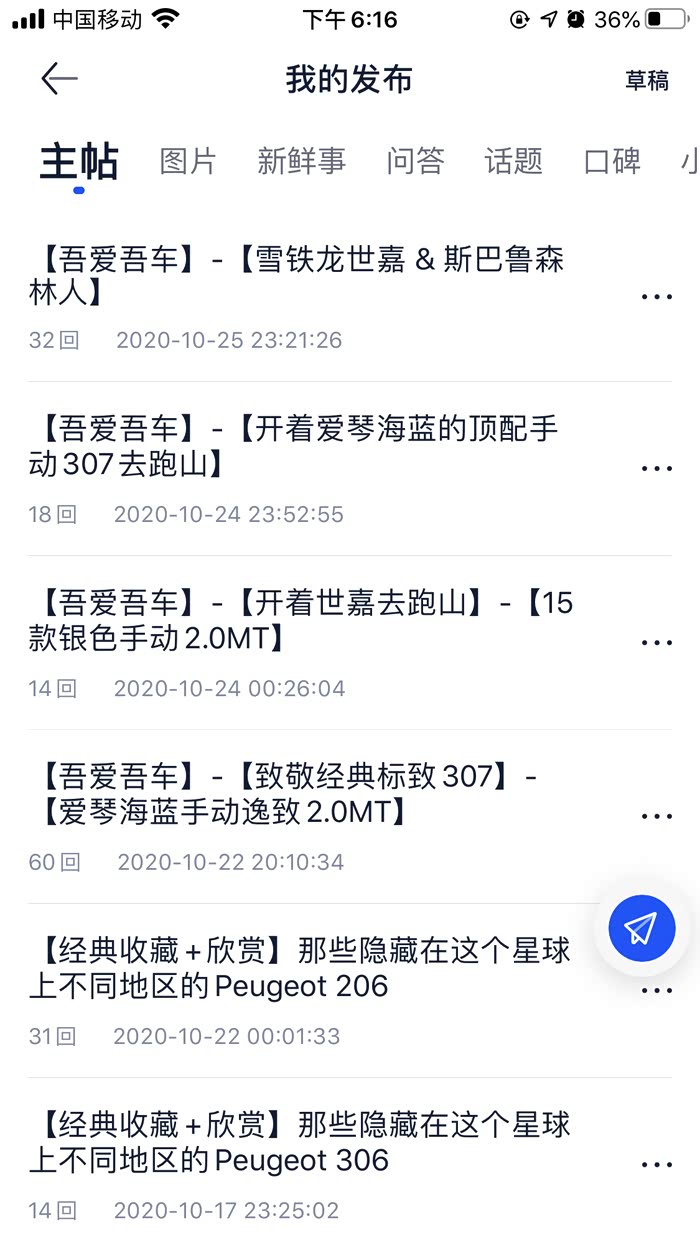Select the 问答 tab

tap(415, 161)
